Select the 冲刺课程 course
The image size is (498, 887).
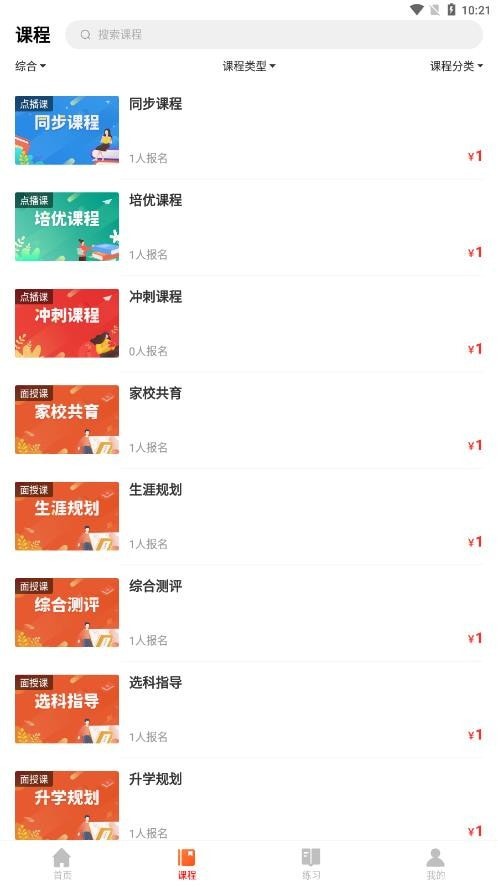(249, 324)
